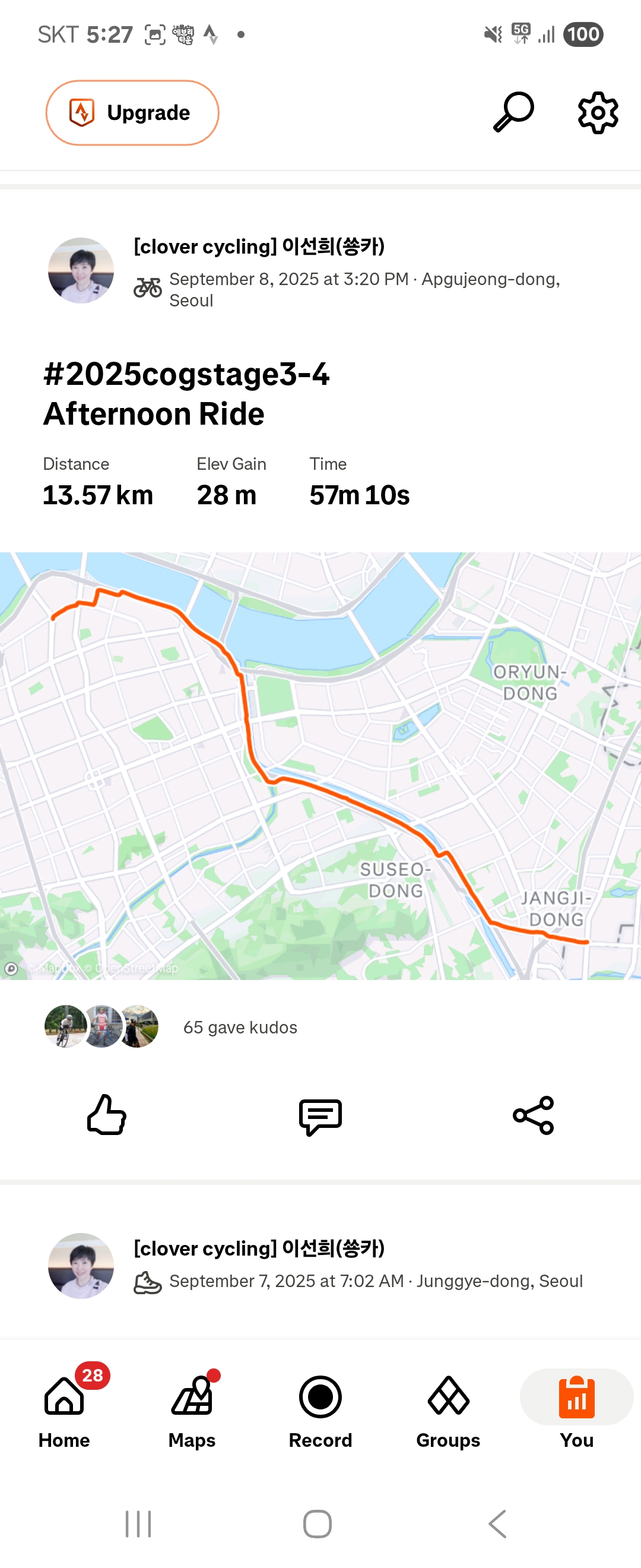This screenshot has height=1568, width=641.
Task: Open the ride route map
Action: pyautogui.click(x=320, y=766)
